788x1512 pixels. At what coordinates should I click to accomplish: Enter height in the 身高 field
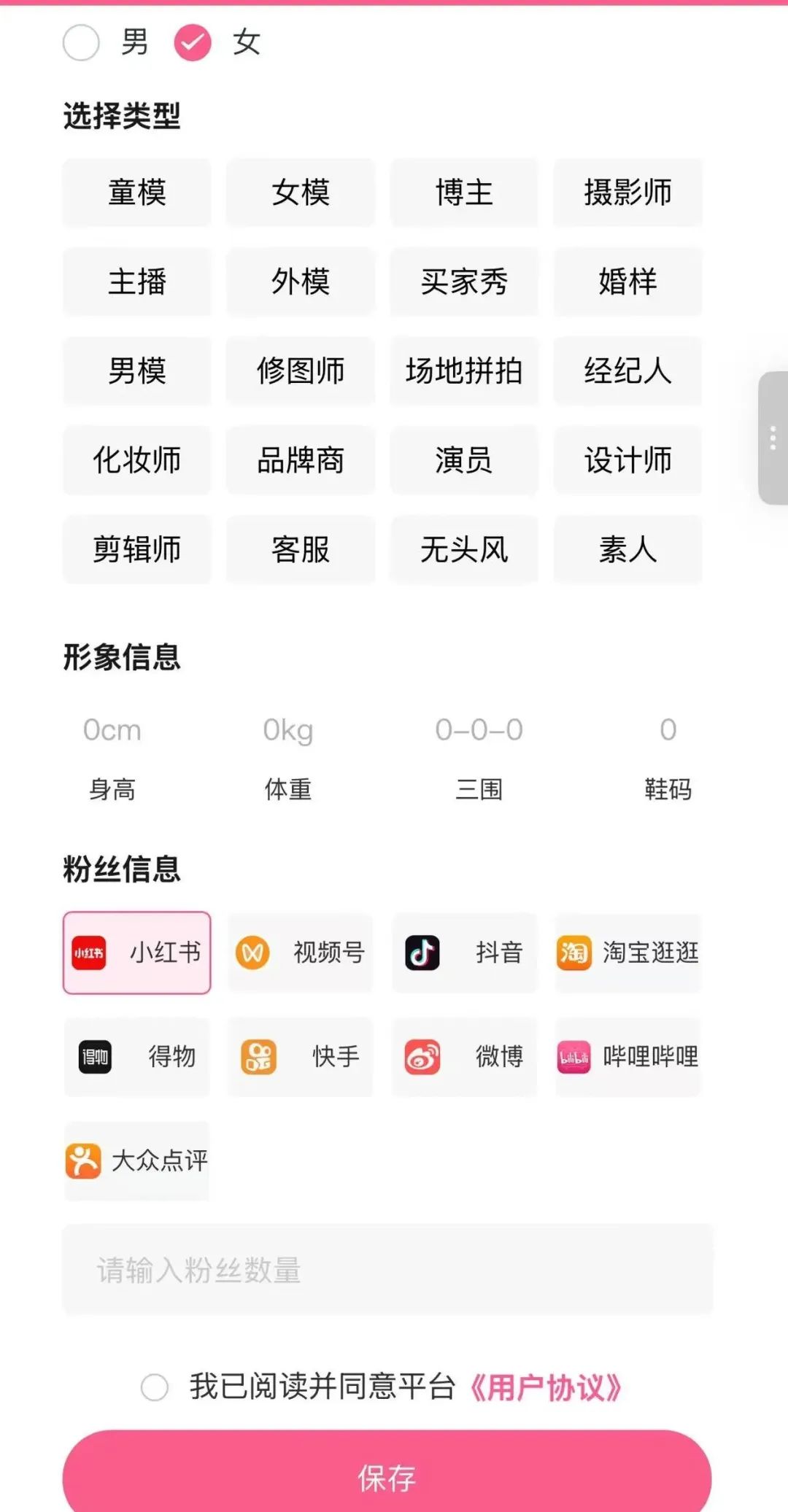coord(112,730)
